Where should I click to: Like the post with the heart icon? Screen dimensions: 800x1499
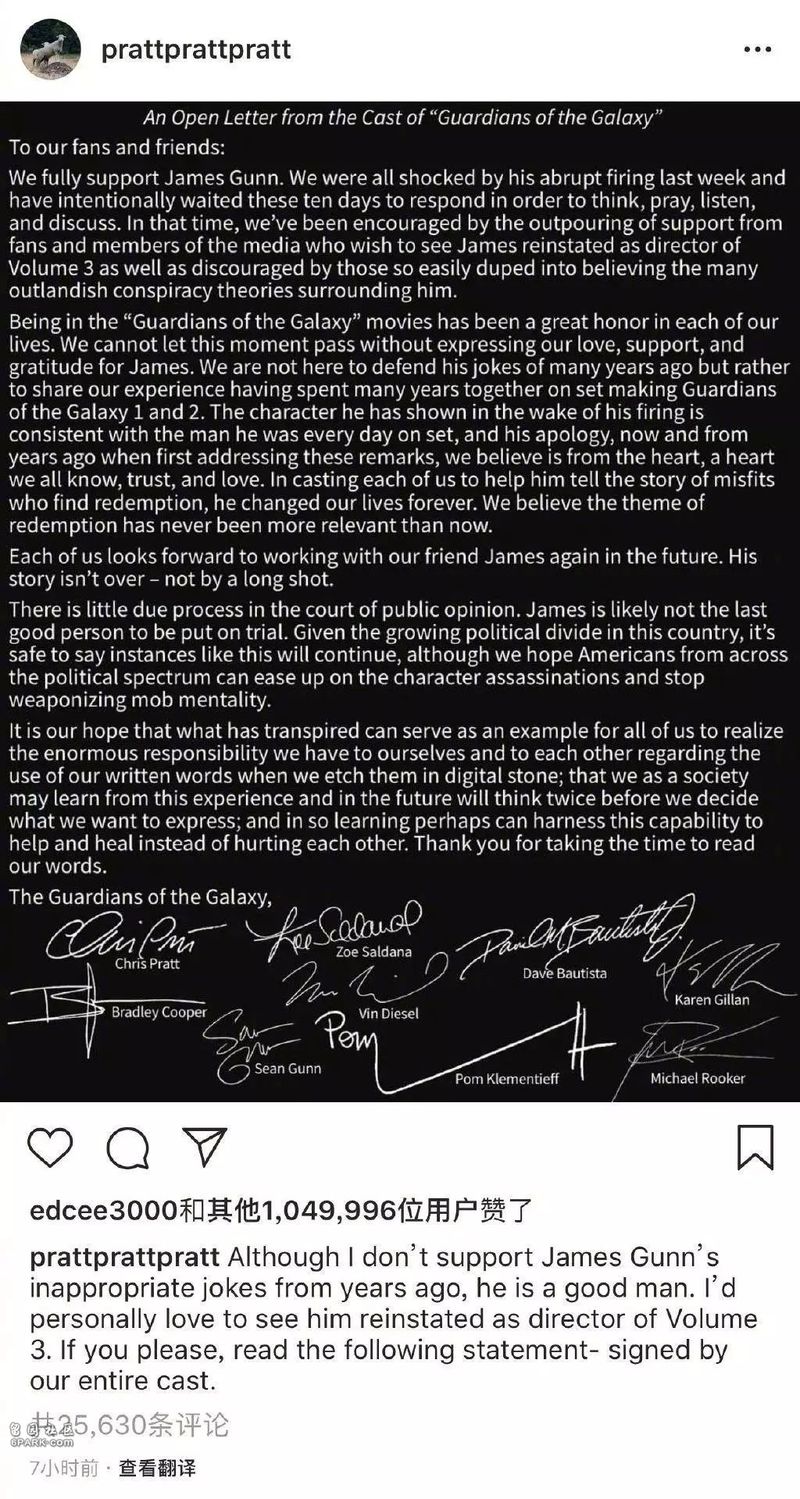(50, 1147)
